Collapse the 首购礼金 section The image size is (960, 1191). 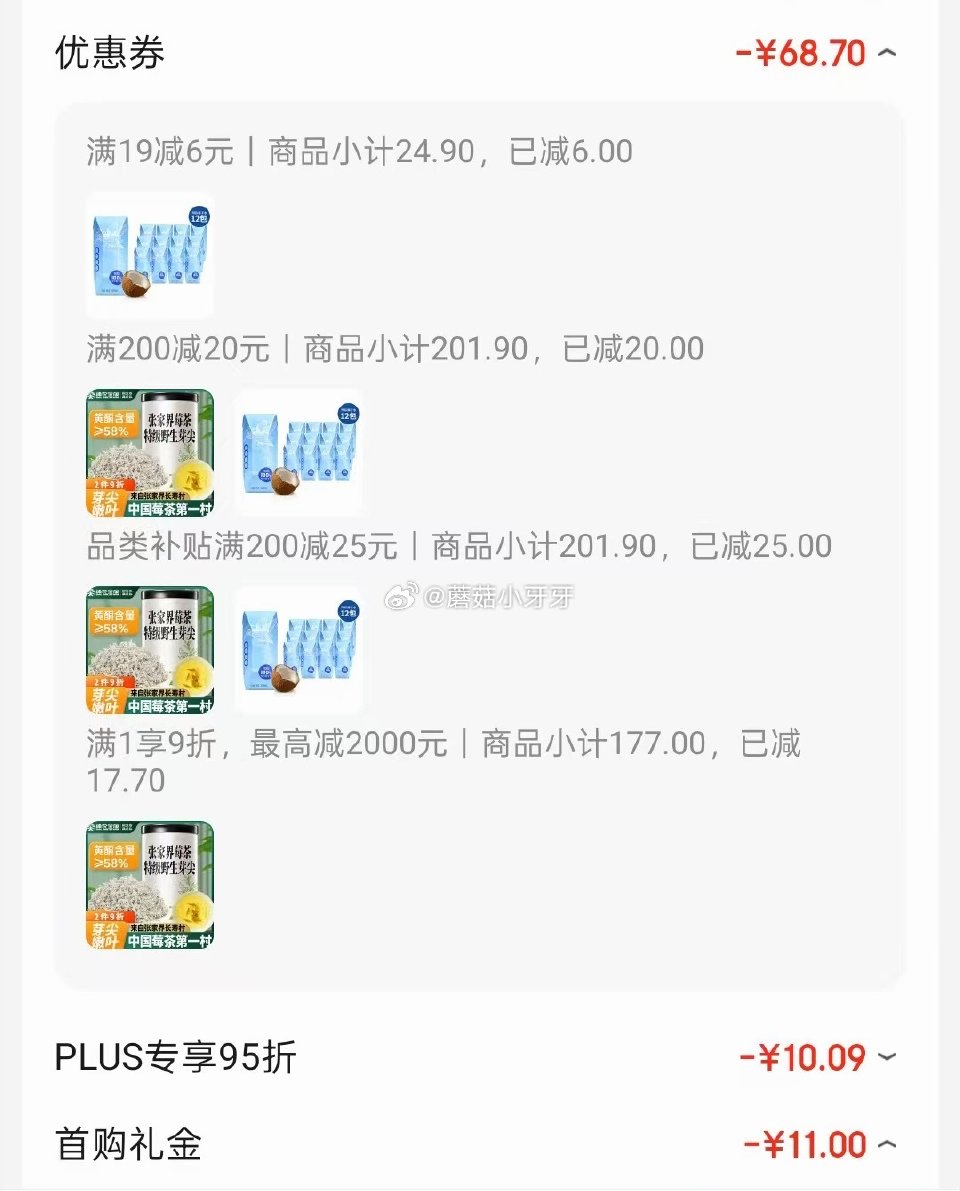[889, 1143]
